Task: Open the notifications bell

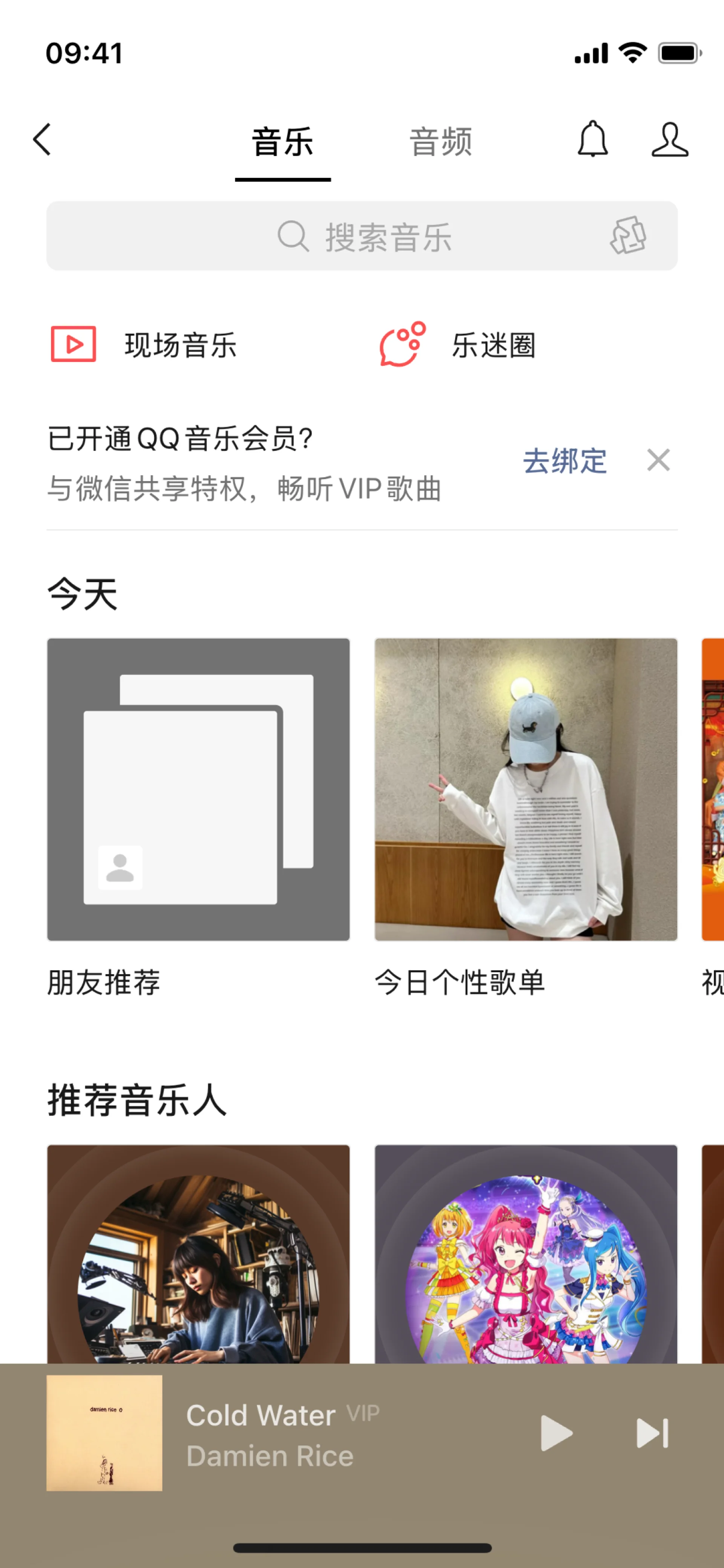Action: click(x=592, y=140)
